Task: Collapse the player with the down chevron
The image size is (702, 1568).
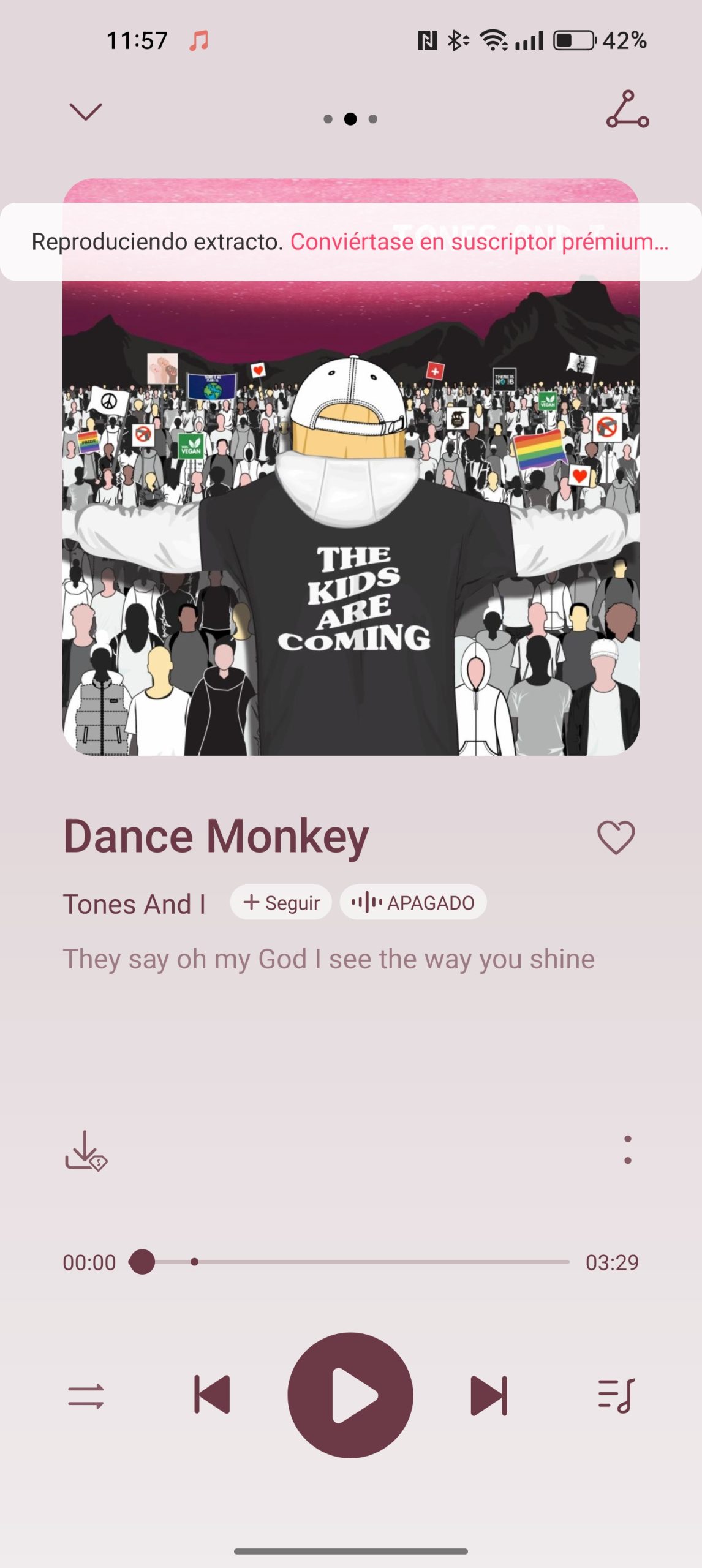Action: coord(86,112)
